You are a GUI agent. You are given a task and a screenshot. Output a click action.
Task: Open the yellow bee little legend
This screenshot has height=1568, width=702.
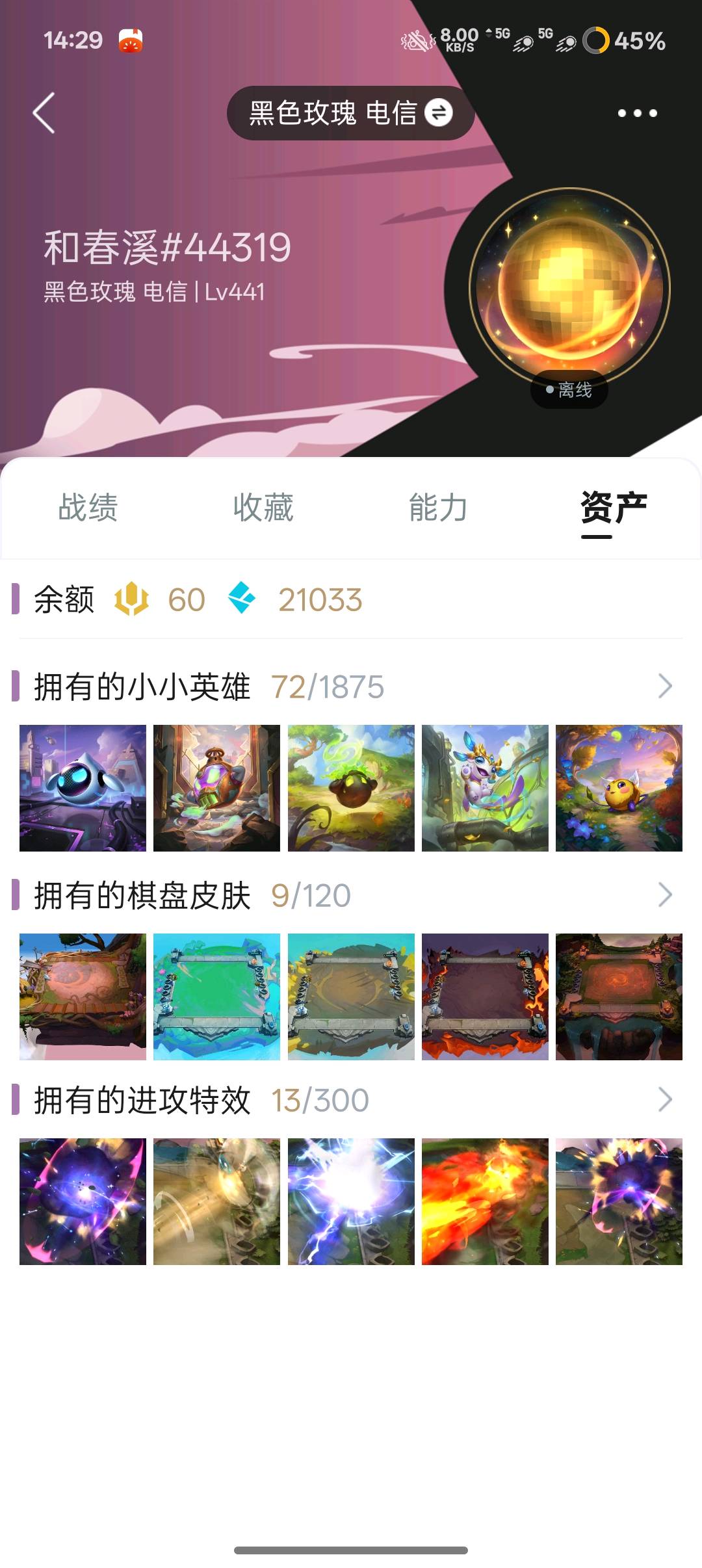(x=619, y=788)
